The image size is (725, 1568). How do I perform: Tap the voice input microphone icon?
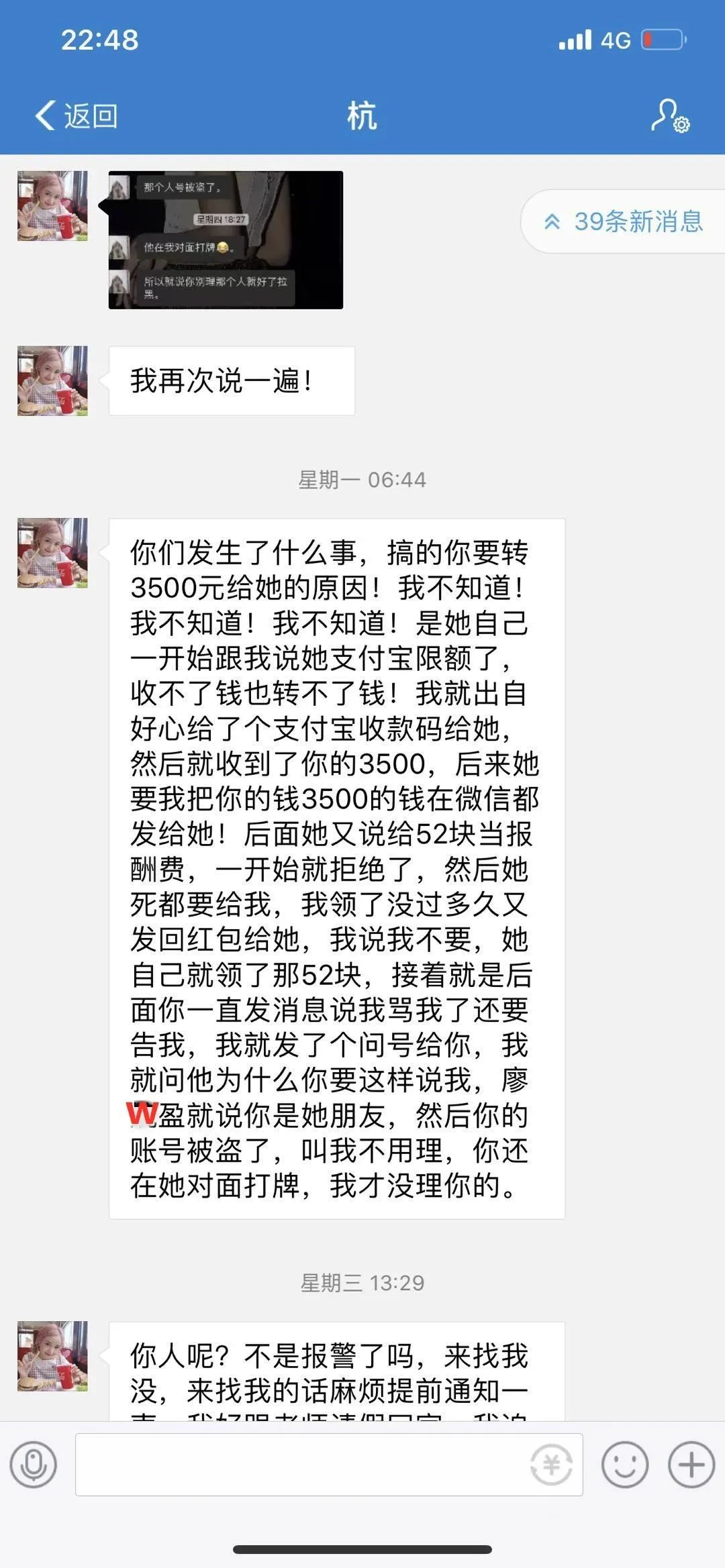[34, 1465]
